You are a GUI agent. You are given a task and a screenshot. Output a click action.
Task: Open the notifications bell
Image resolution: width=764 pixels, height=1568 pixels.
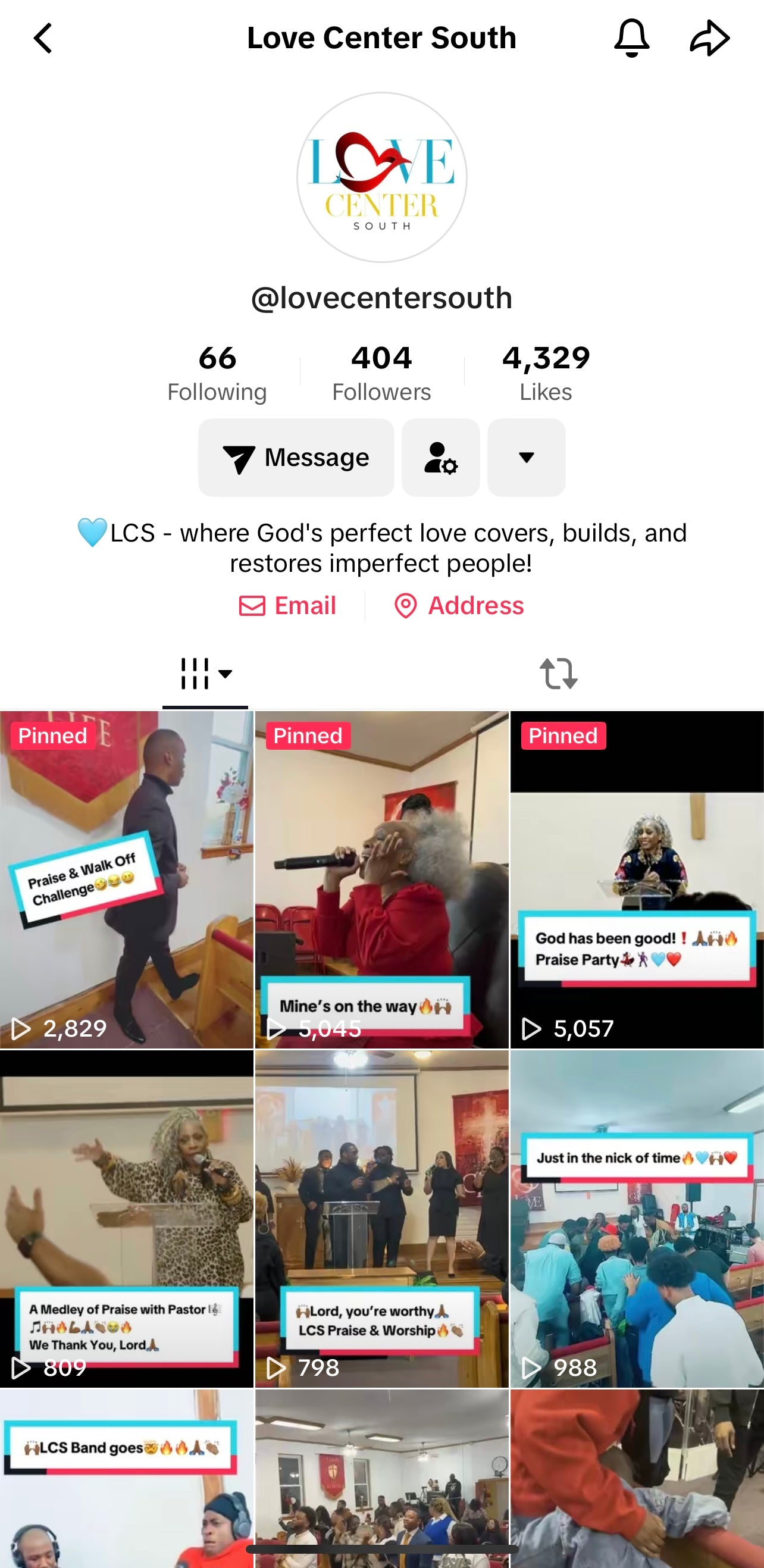[631, 38]
